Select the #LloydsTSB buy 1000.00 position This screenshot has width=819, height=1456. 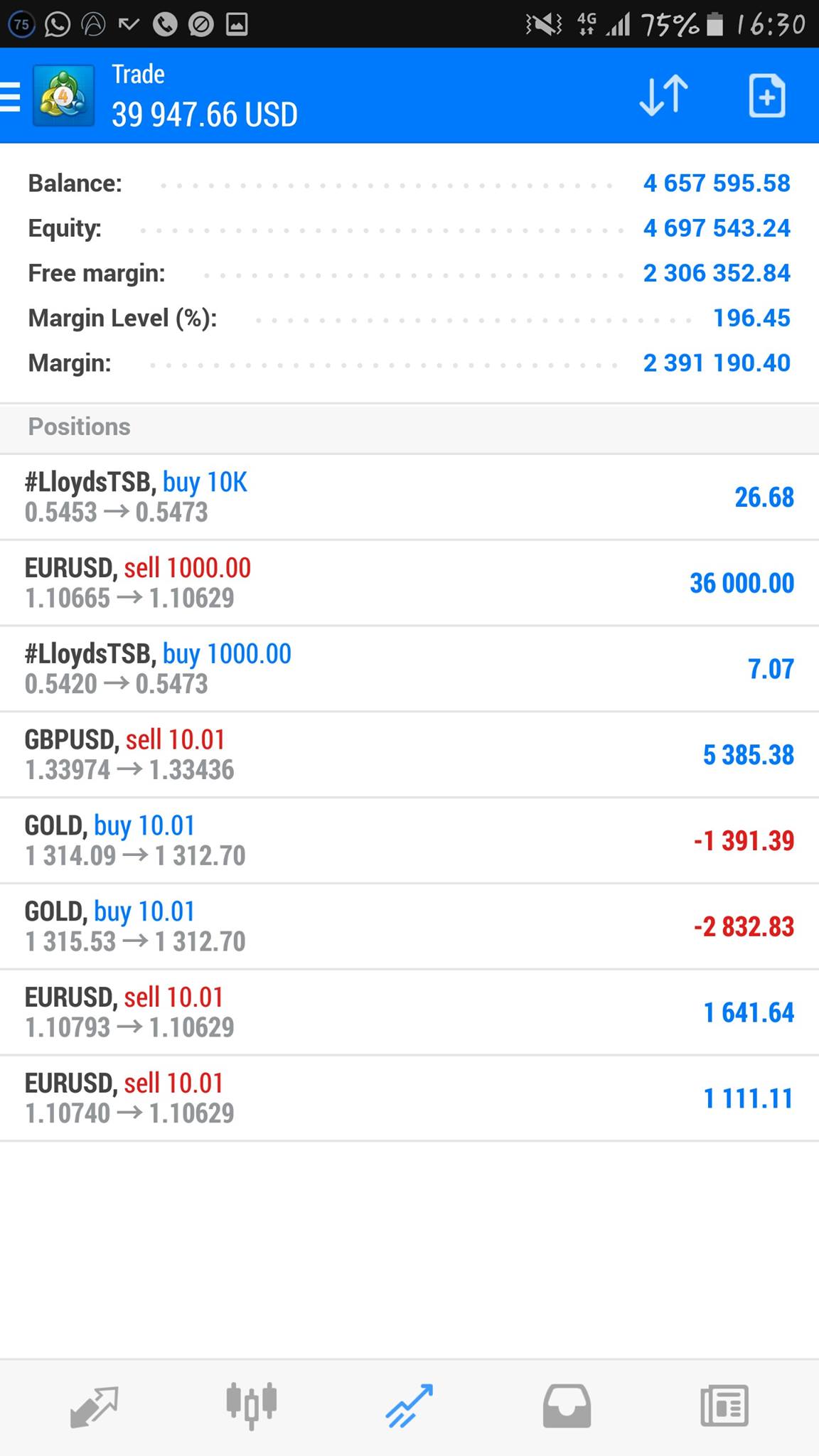pos(409,669)
